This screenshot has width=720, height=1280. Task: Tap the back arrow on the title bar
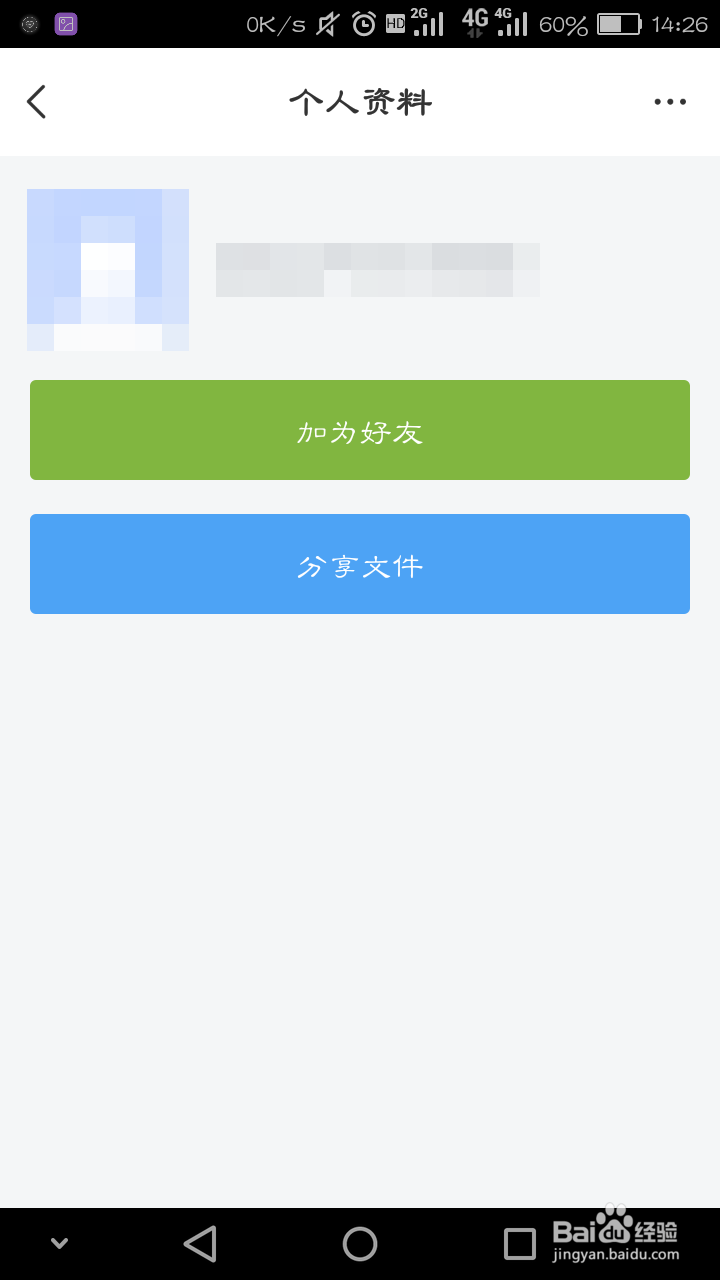point(37,101)
